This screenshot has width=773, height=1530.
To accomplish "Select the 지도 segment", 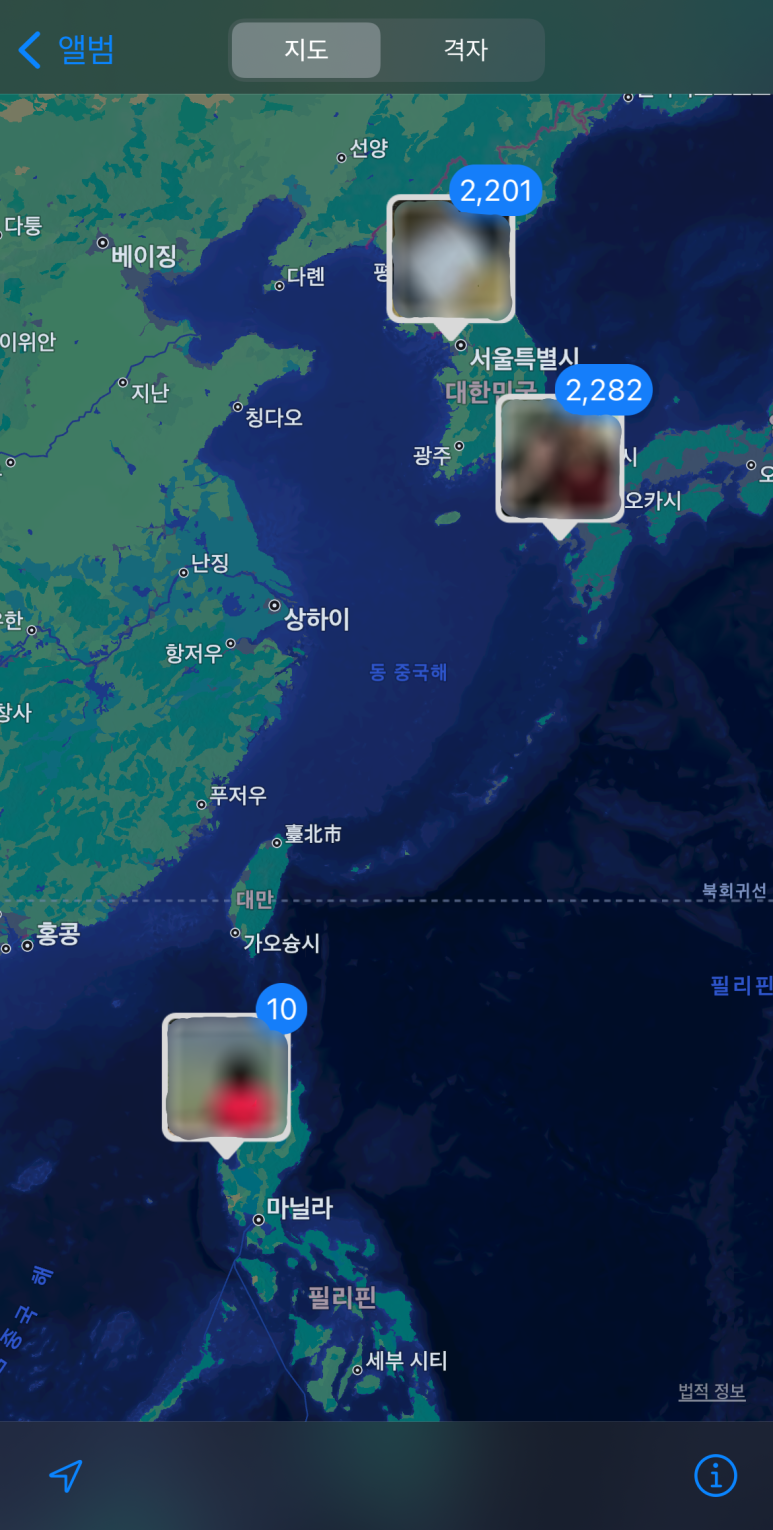I will click(x=306, y=50).
